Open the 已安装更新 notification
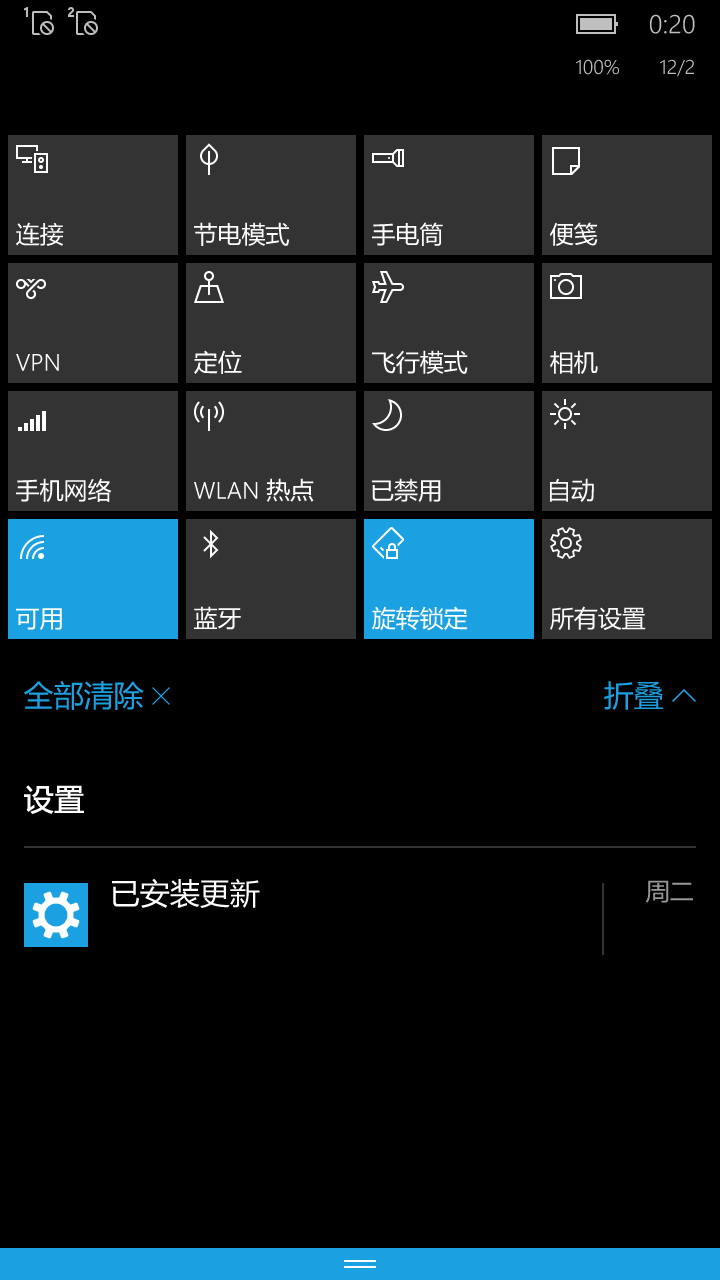 [360, 915]
